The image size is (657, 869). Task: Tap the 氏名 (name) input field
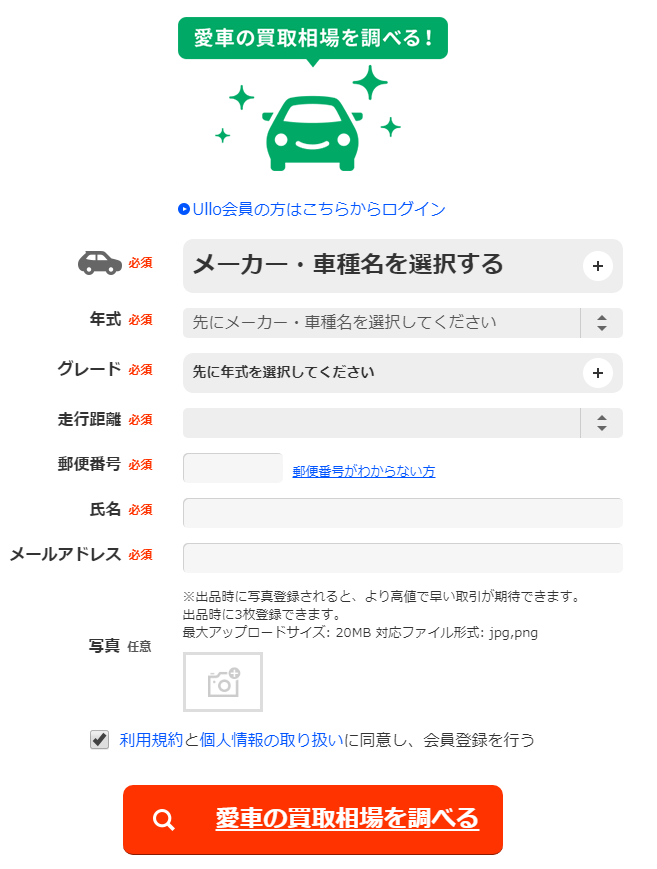402,512
